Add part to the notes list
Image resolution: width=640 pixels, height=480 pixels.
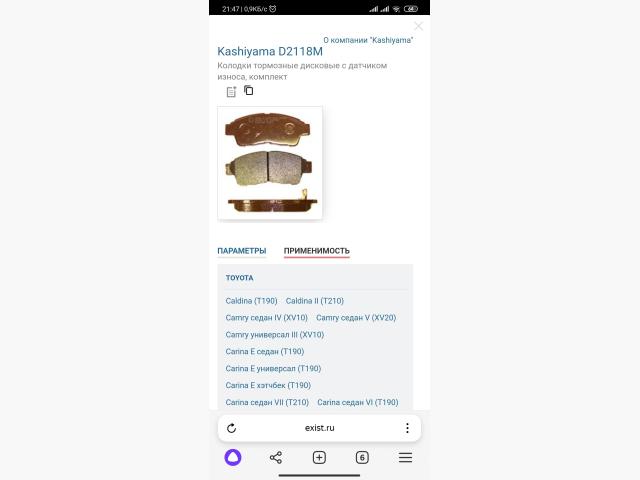coord(231,92)
